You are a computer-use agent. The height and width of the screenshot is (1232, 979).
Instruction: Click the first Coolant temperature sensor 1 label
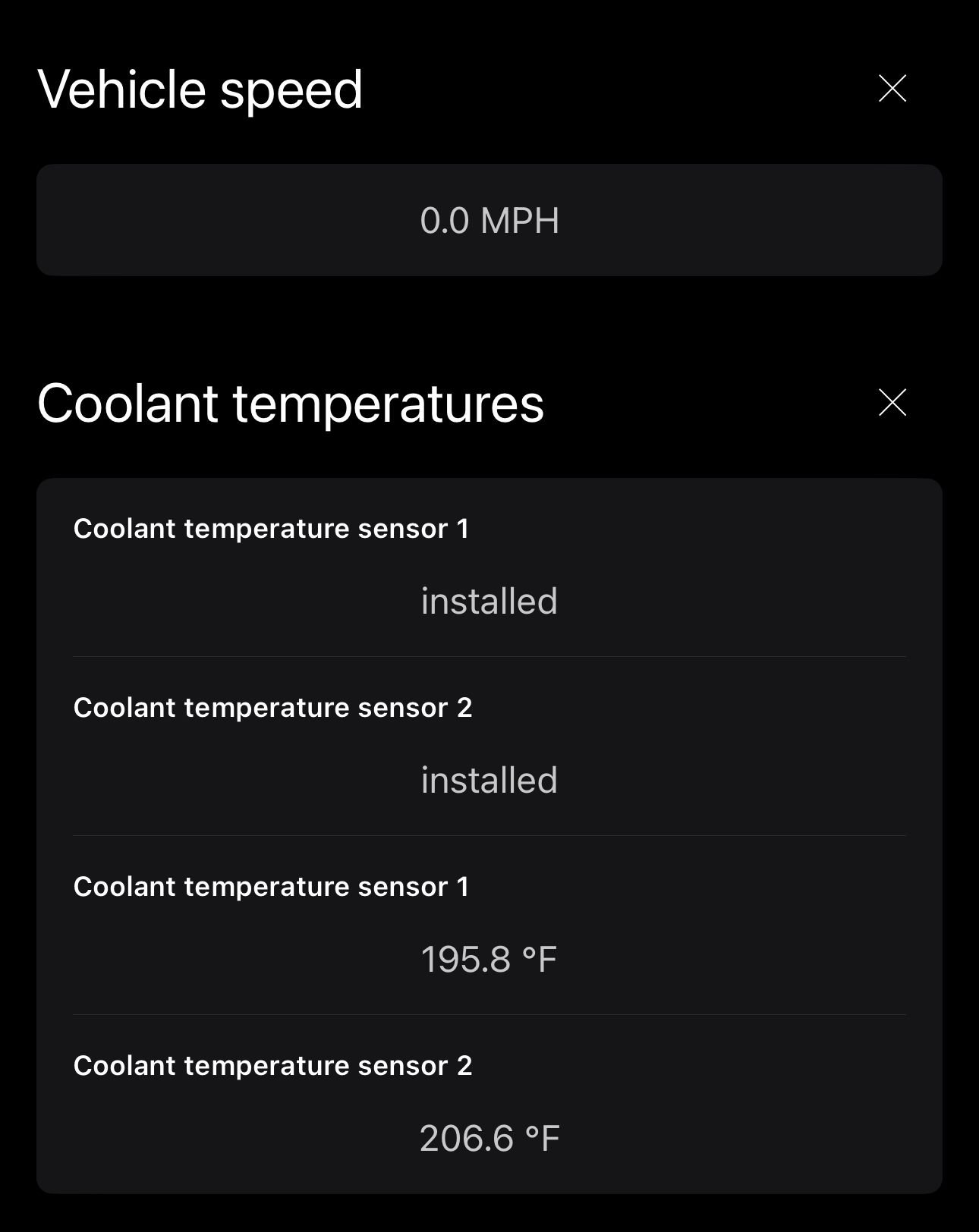tap(273, 528)
